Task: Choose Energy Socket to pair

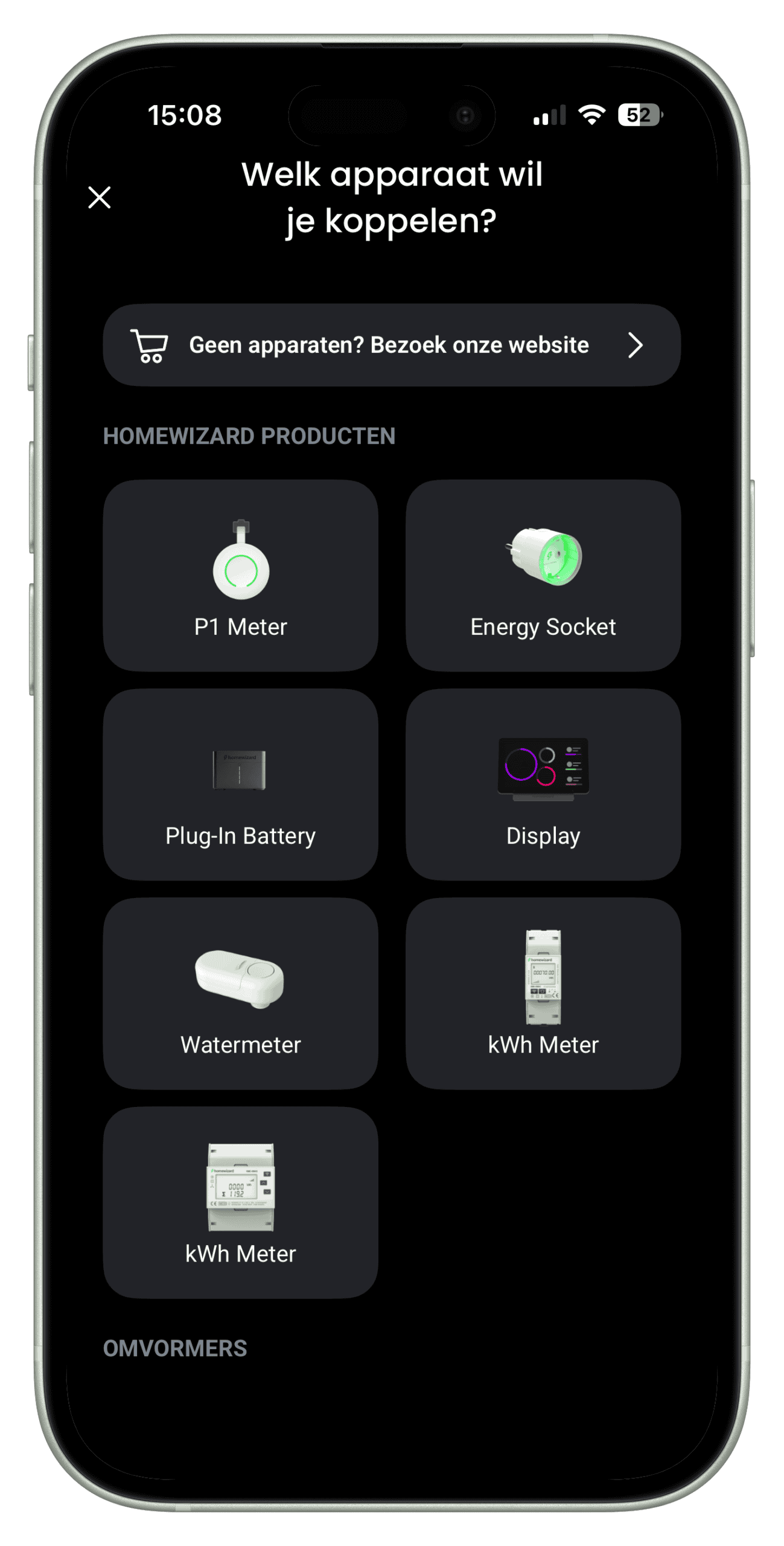Action: [x=543, y=575]
